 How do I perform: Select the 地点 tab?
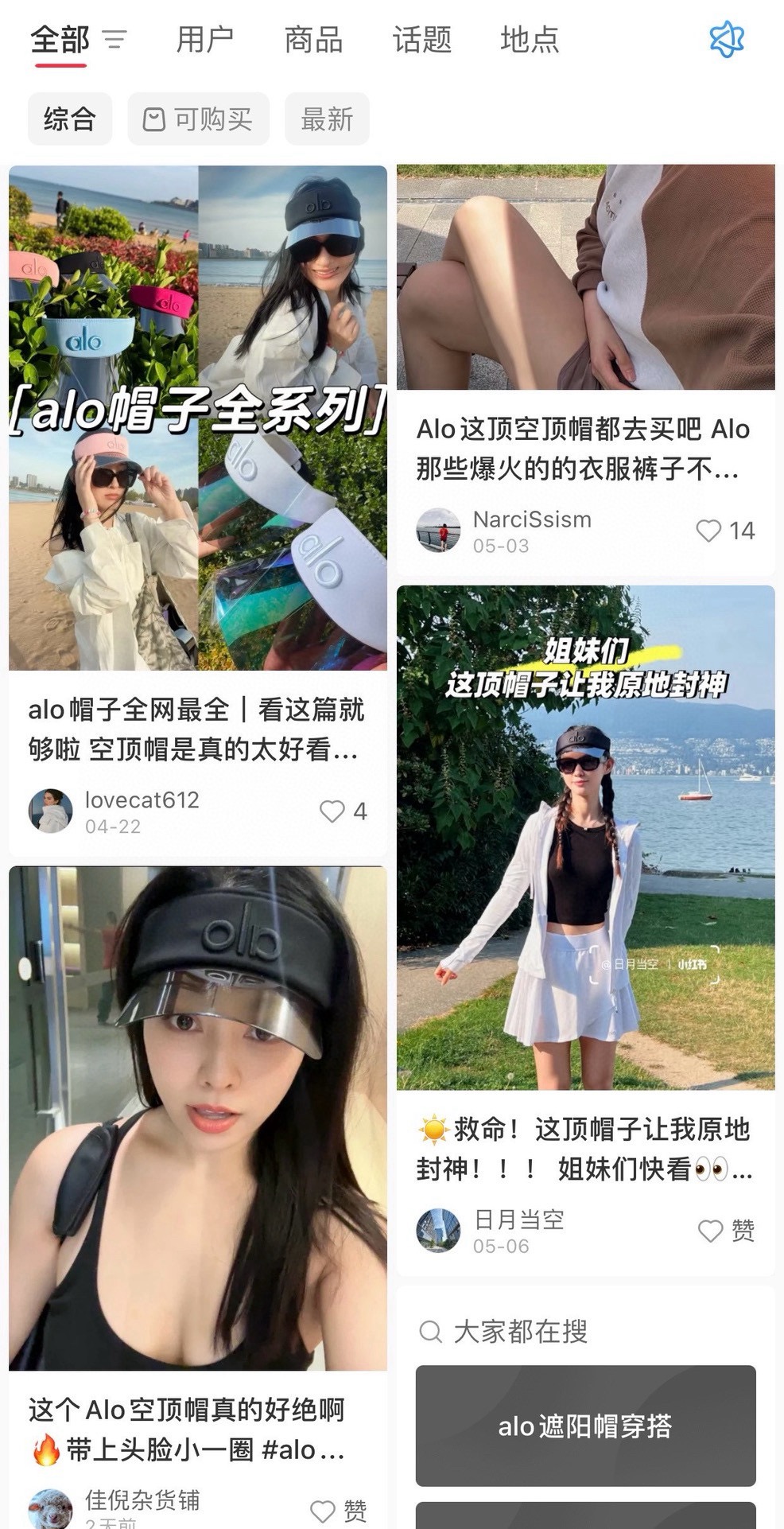coord(530,39)
